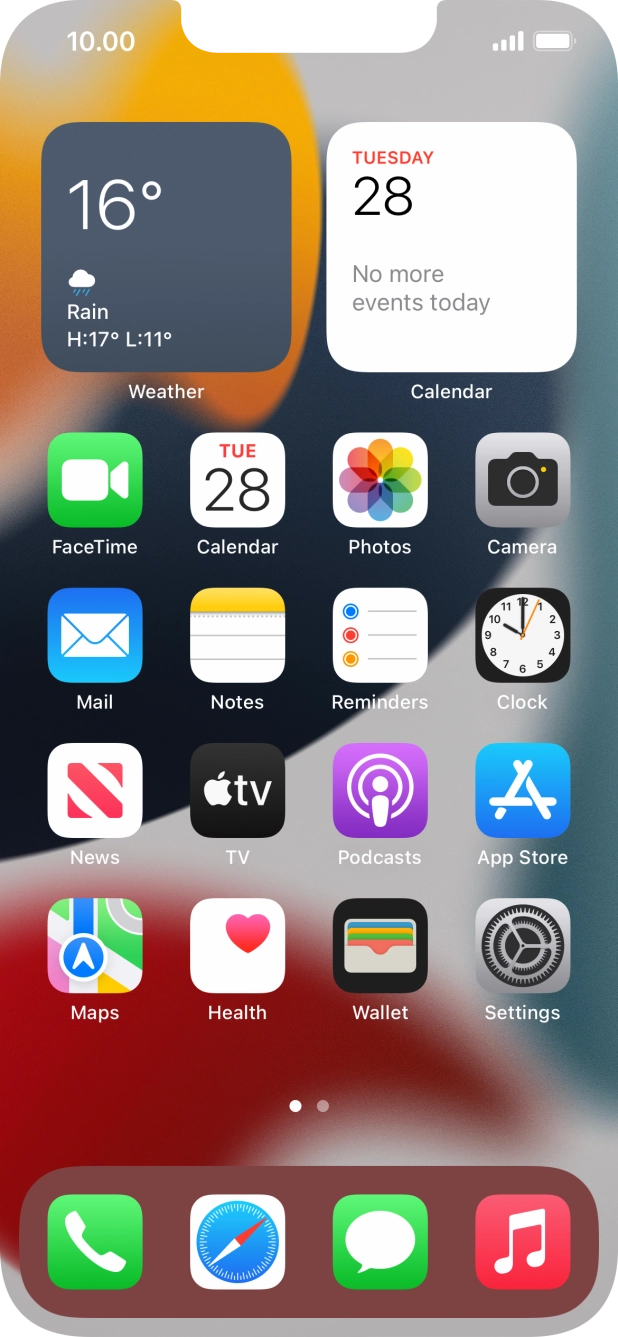This screenshot has height=1337, width=618.
Task: Open the App Store
Action: pos(522,790)
